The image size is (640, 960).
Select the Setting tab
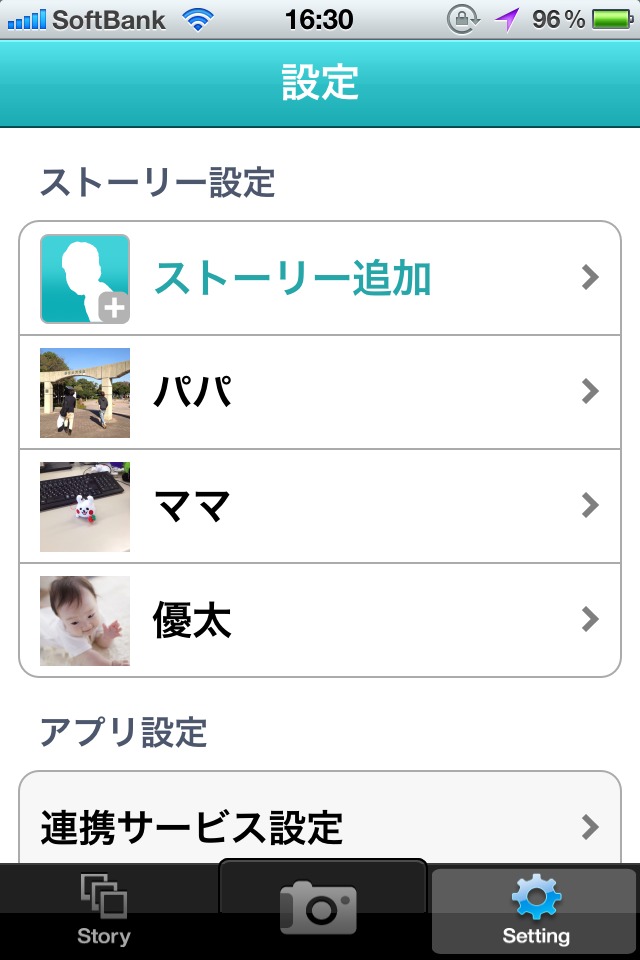point(535,910)
